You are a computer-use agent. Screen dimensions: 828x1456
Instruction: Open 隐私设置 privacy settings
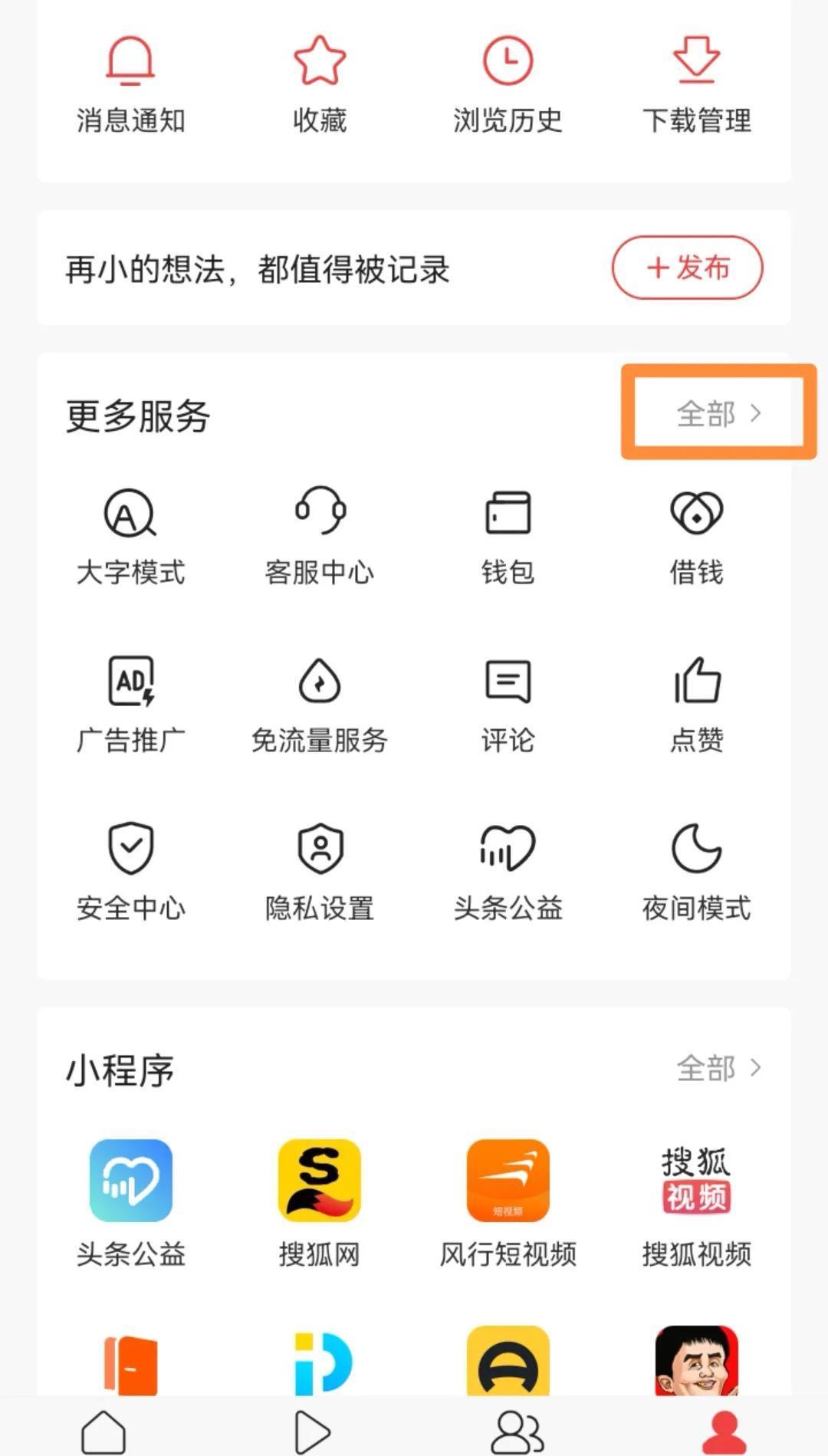(x=320, y=871)
